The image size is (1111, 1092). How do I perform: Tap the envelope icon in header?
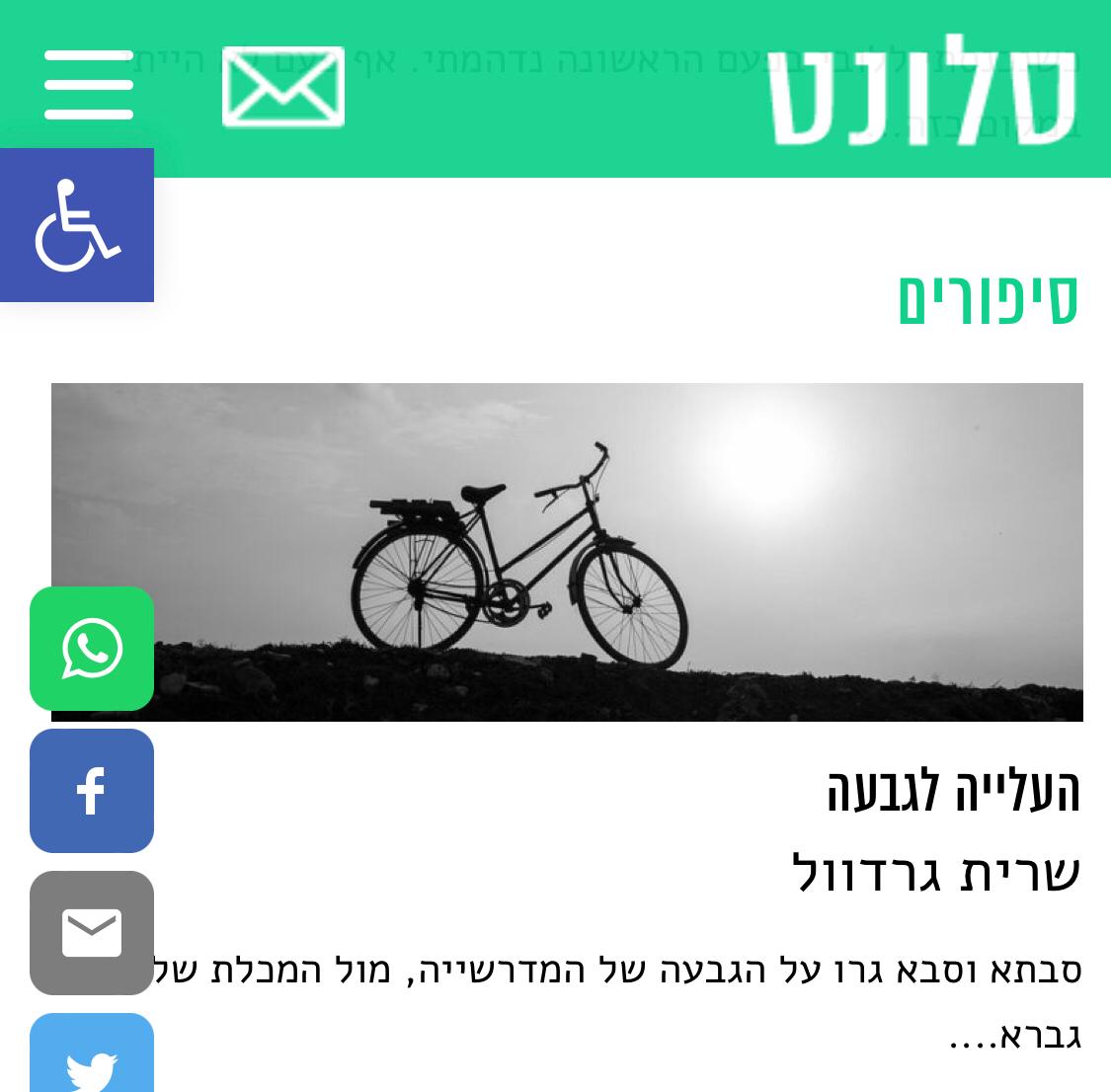point(283,87)
